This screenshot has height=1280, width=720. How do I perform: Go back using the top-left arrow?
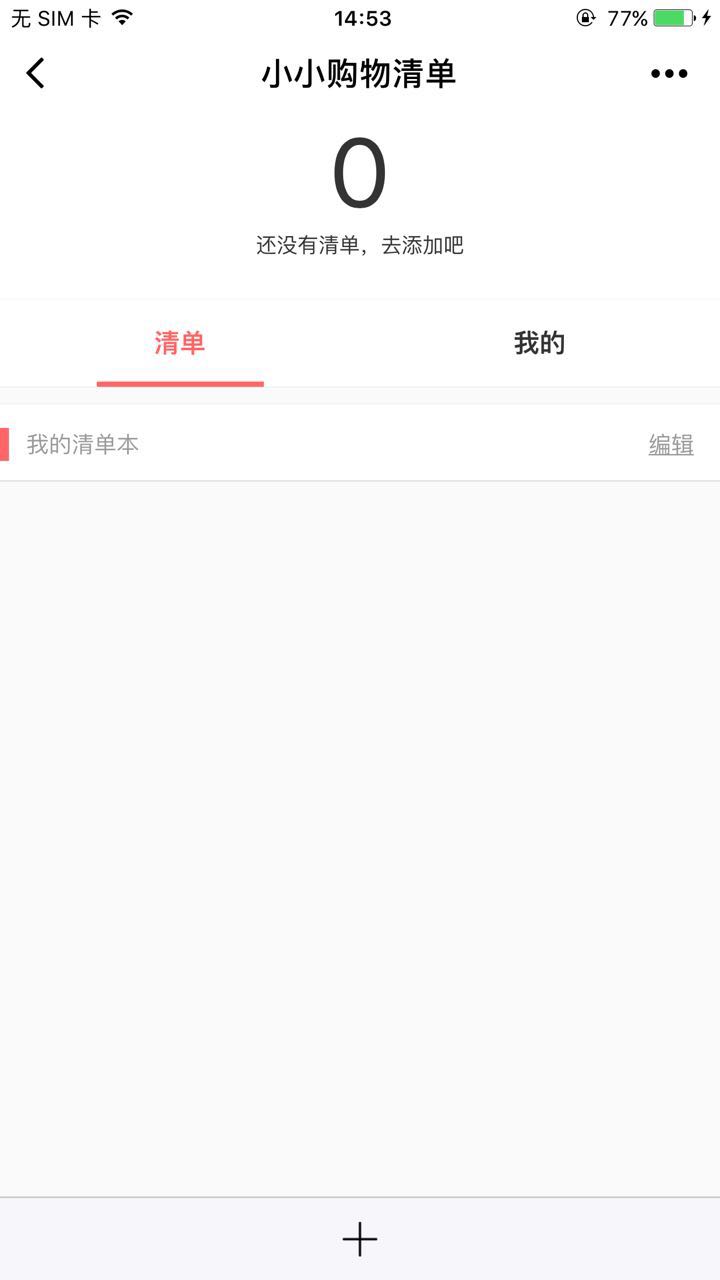36,73
